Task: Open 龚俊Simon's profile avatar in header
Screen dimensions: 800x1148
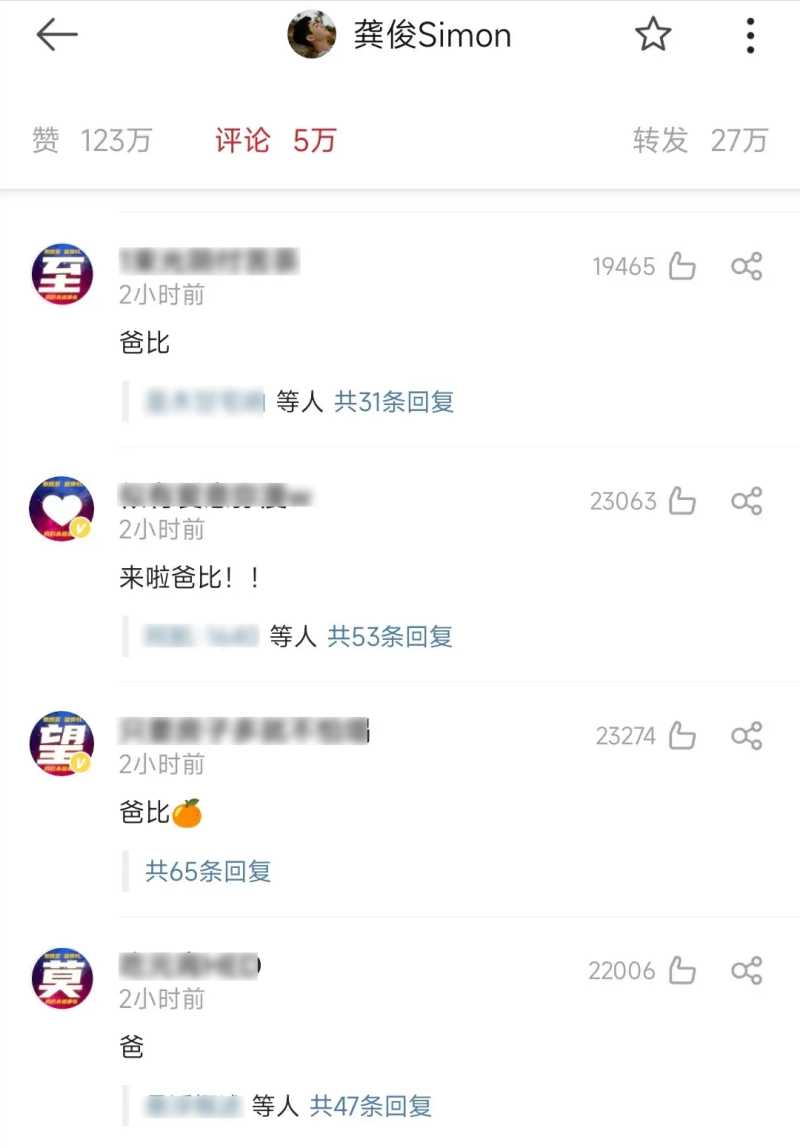Action: click(x=311, y=35)
